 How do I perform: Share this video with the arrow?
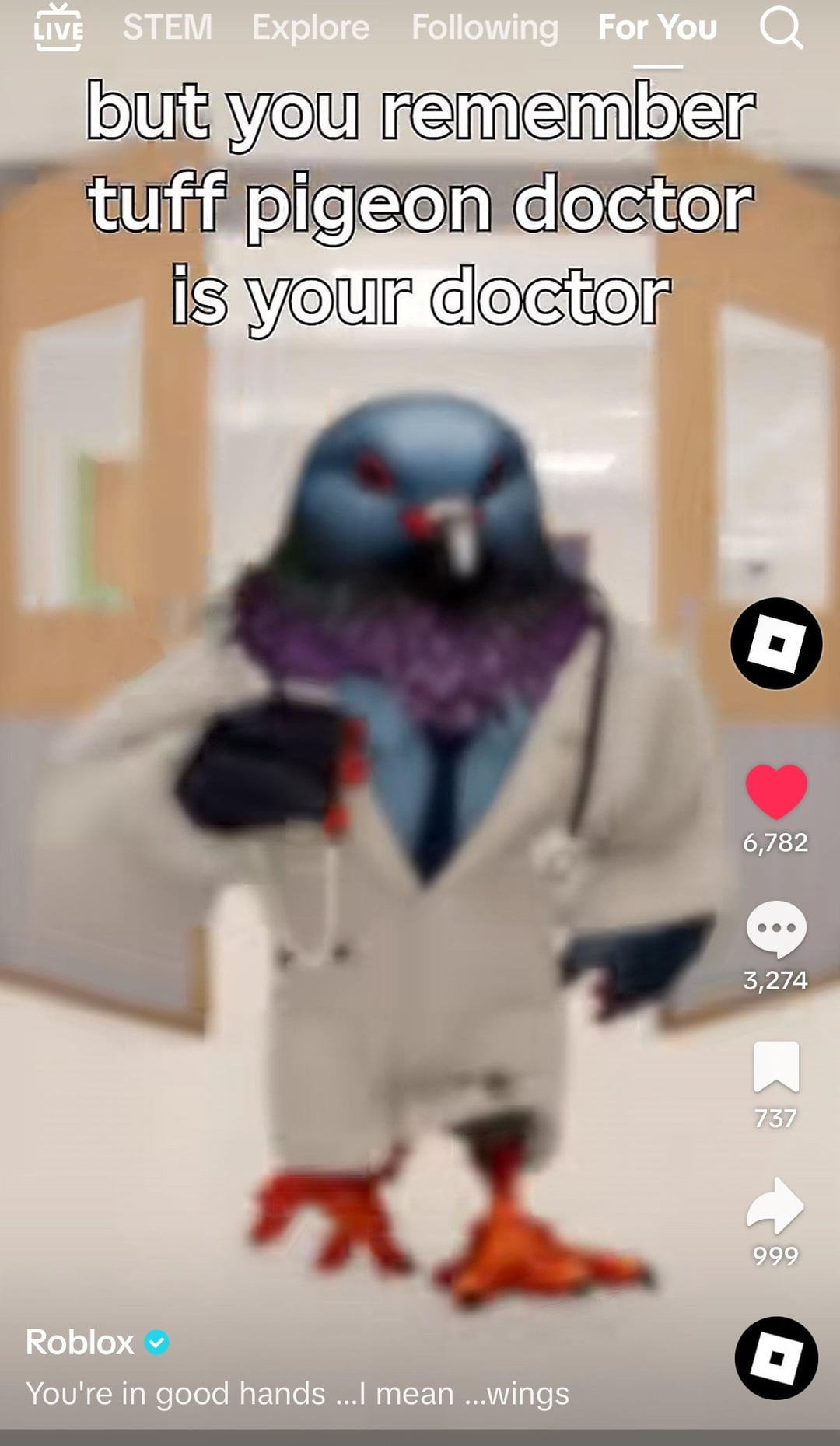point(775,1206)
